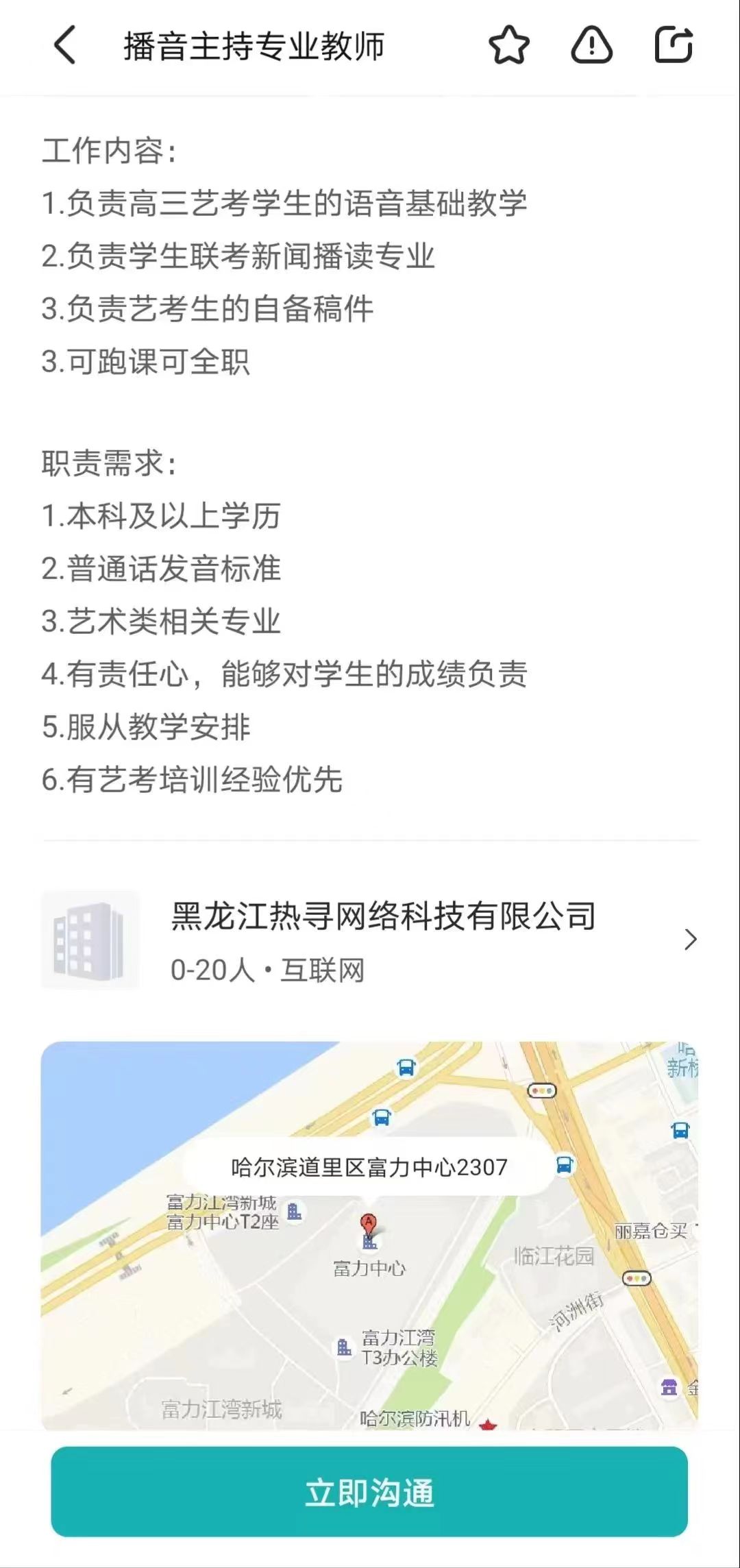Favorite this job with the star icon

[509, 45]
